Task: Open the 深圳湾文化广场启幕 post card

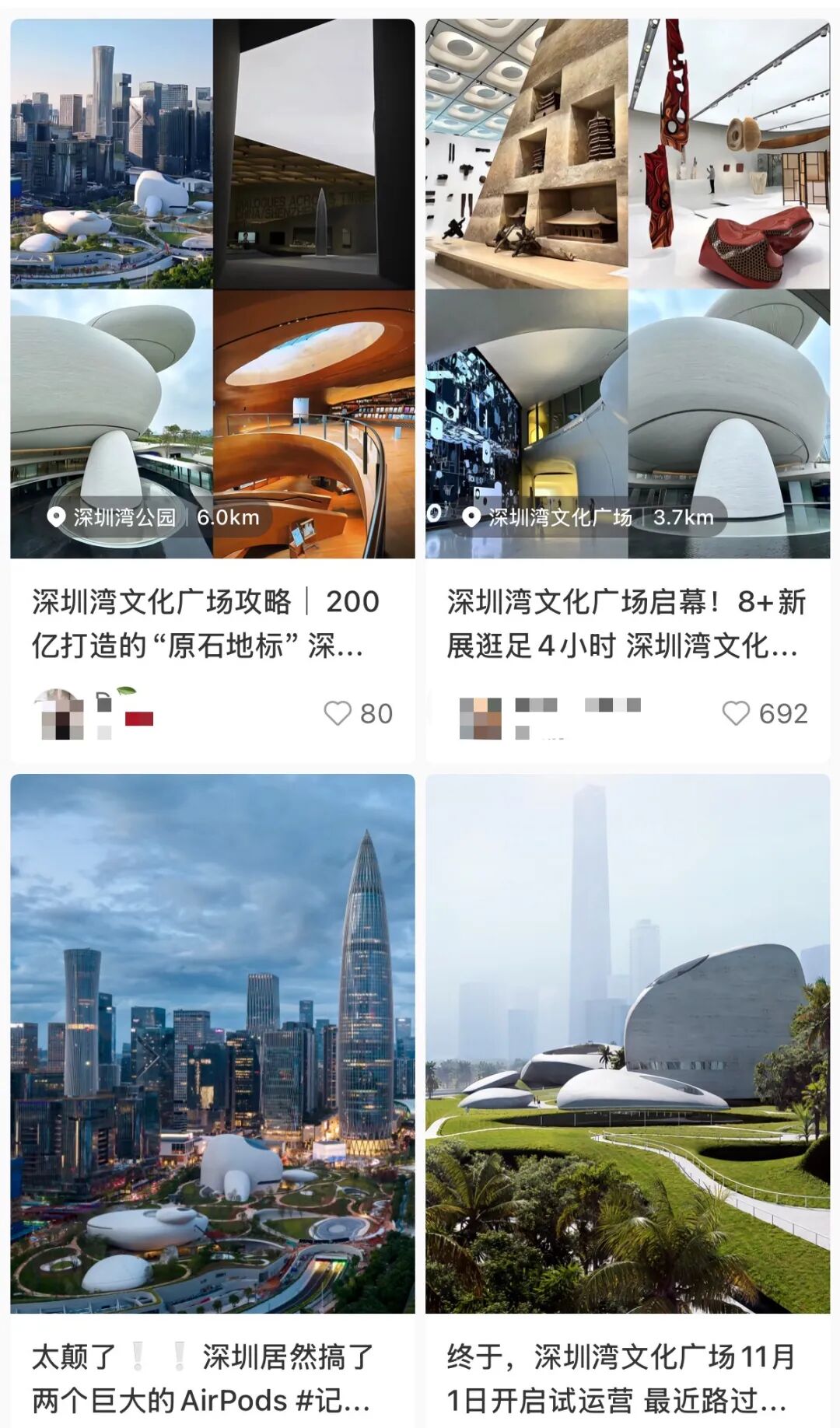Action: coord(626,623)
